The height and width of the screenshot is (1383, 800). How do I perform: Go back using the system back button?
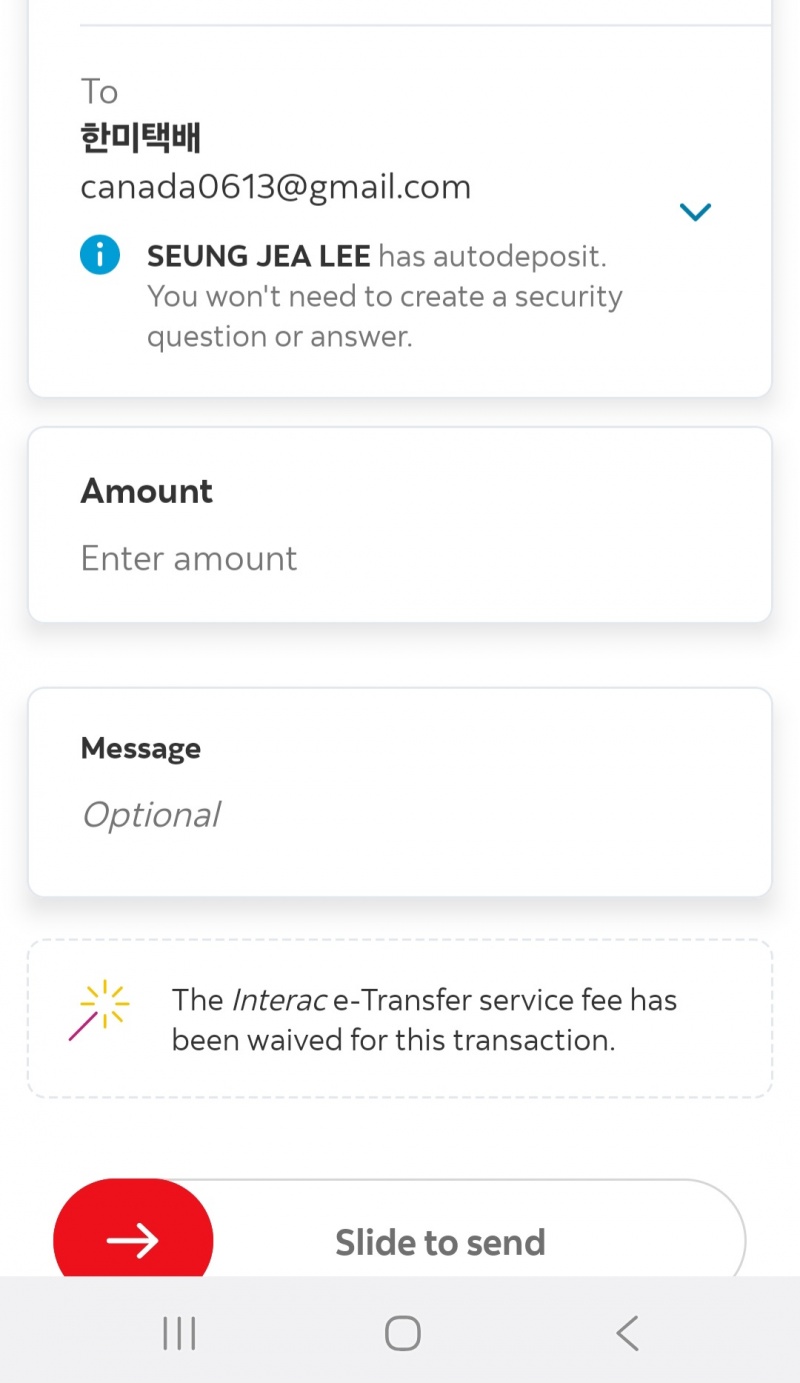(627, 1333)
